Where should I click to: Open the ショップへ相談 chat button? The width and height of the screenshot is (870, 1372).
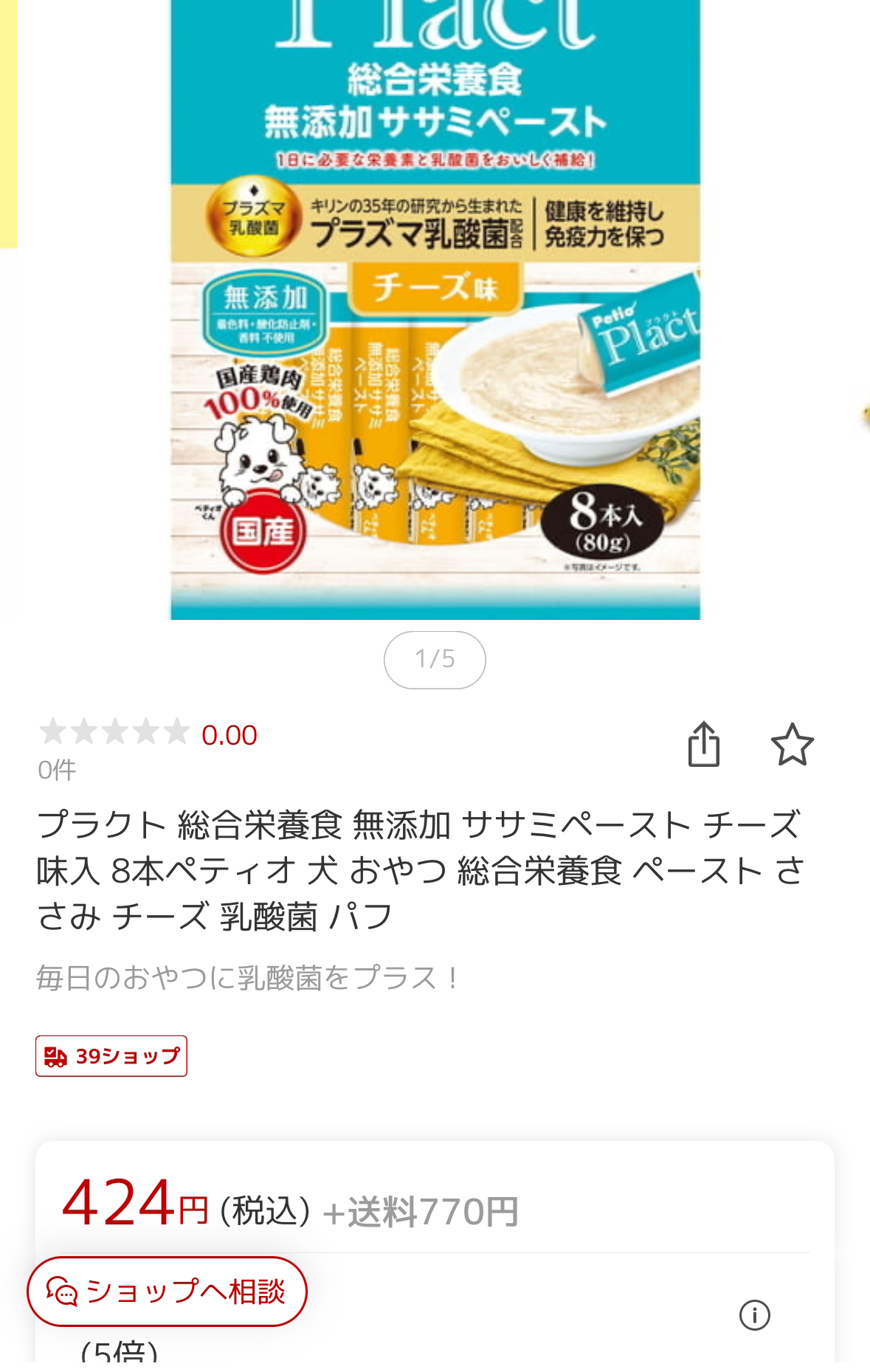[x=167, y=1292]
